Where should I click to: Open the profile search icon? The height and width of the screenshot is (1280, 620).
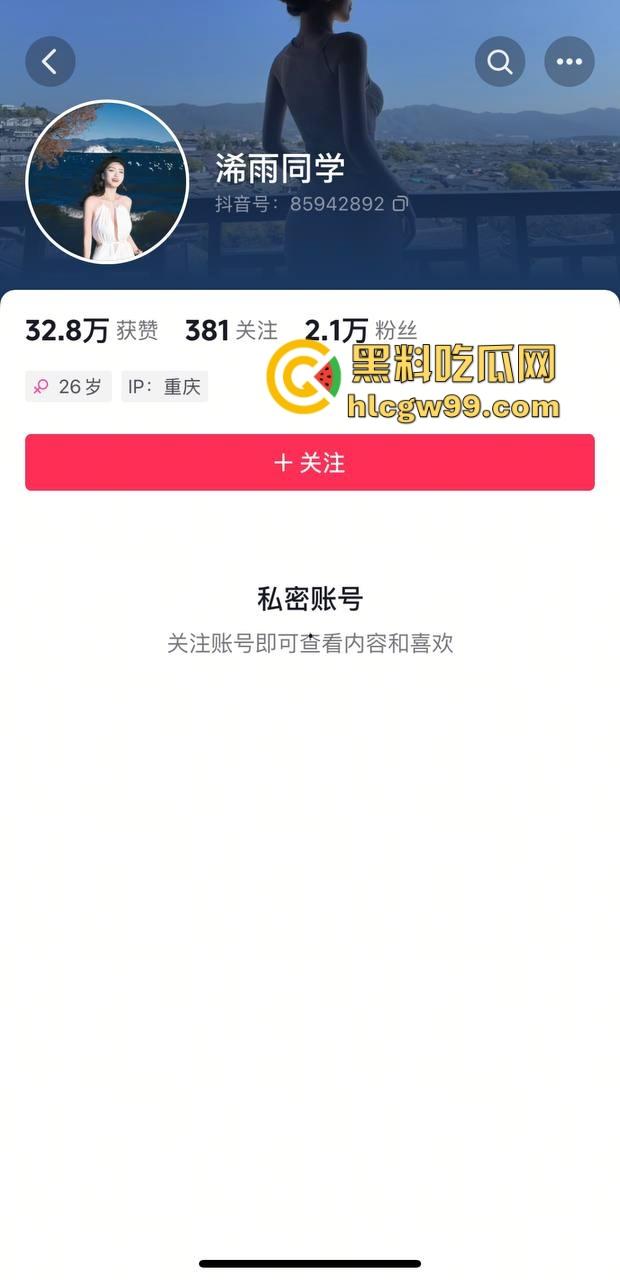click(x=499, y=62)
